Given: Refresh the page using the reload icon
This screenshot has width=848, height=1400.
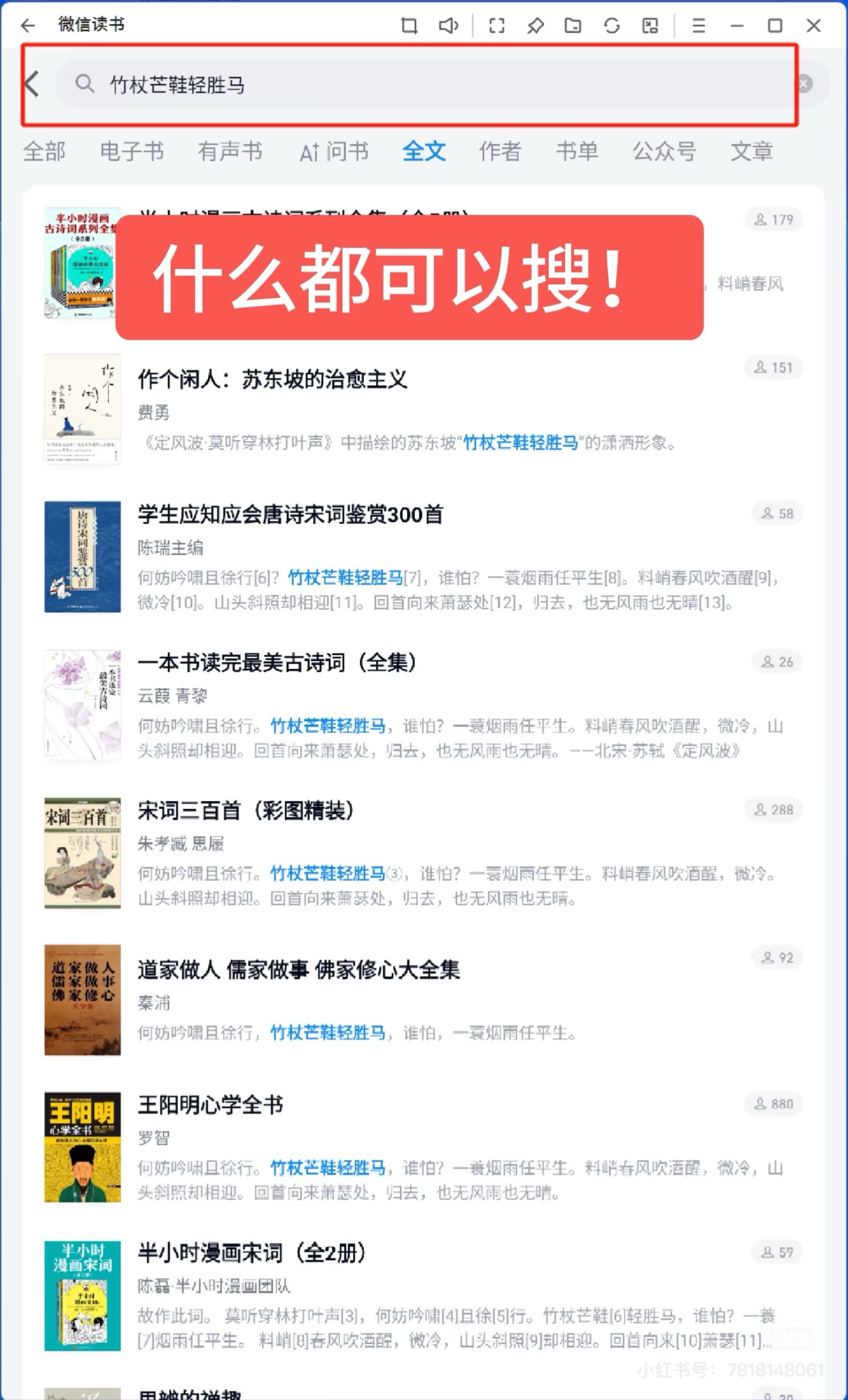Looking at the screenshot, I should pyautogui.click(x=611, y=25).
